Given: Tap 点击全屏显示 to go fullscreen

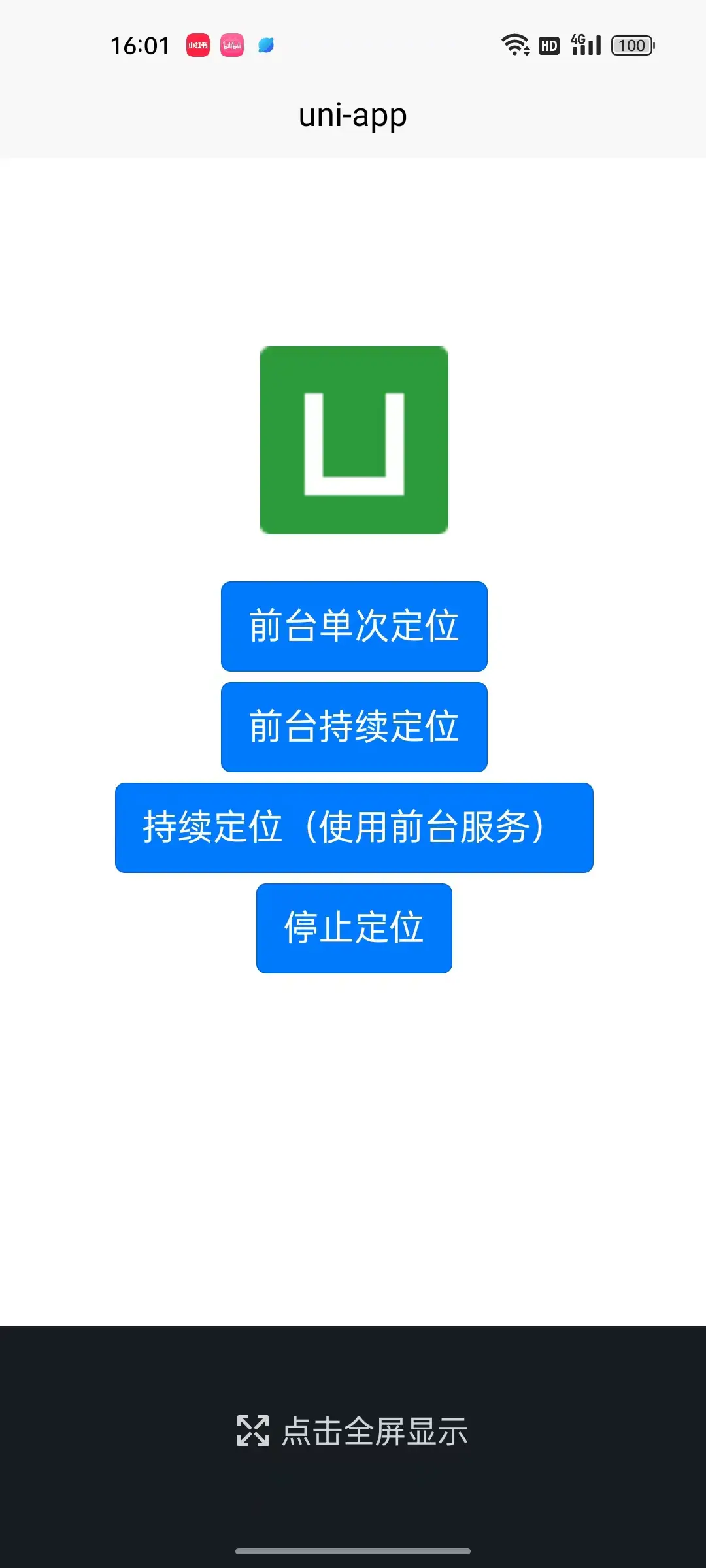Looking at the screenshot, I should tap(353, 1431).
